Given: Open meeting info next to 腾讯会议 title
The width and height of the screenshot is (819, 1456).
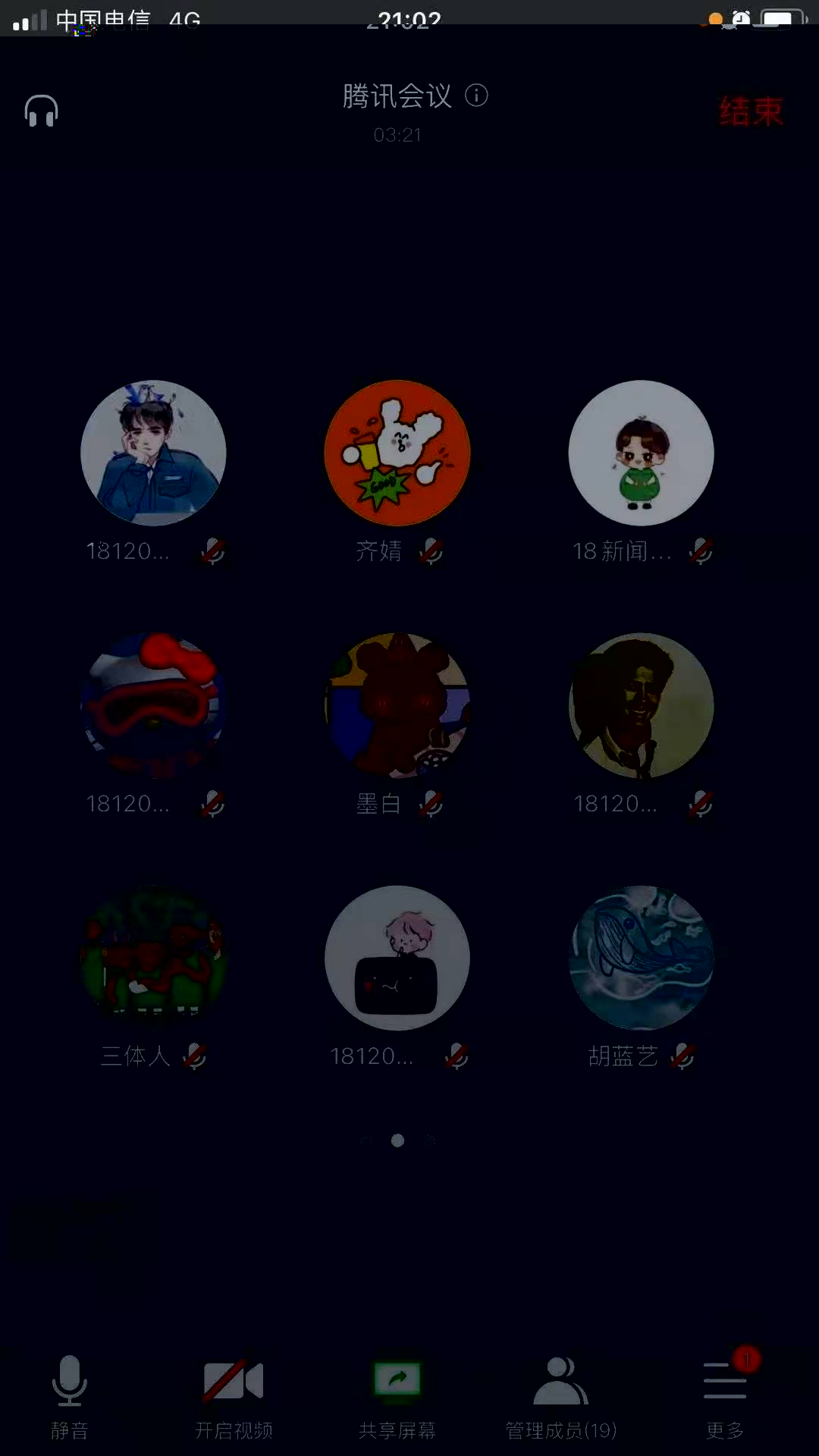Looking at the screenshot, I should [476, 96].
